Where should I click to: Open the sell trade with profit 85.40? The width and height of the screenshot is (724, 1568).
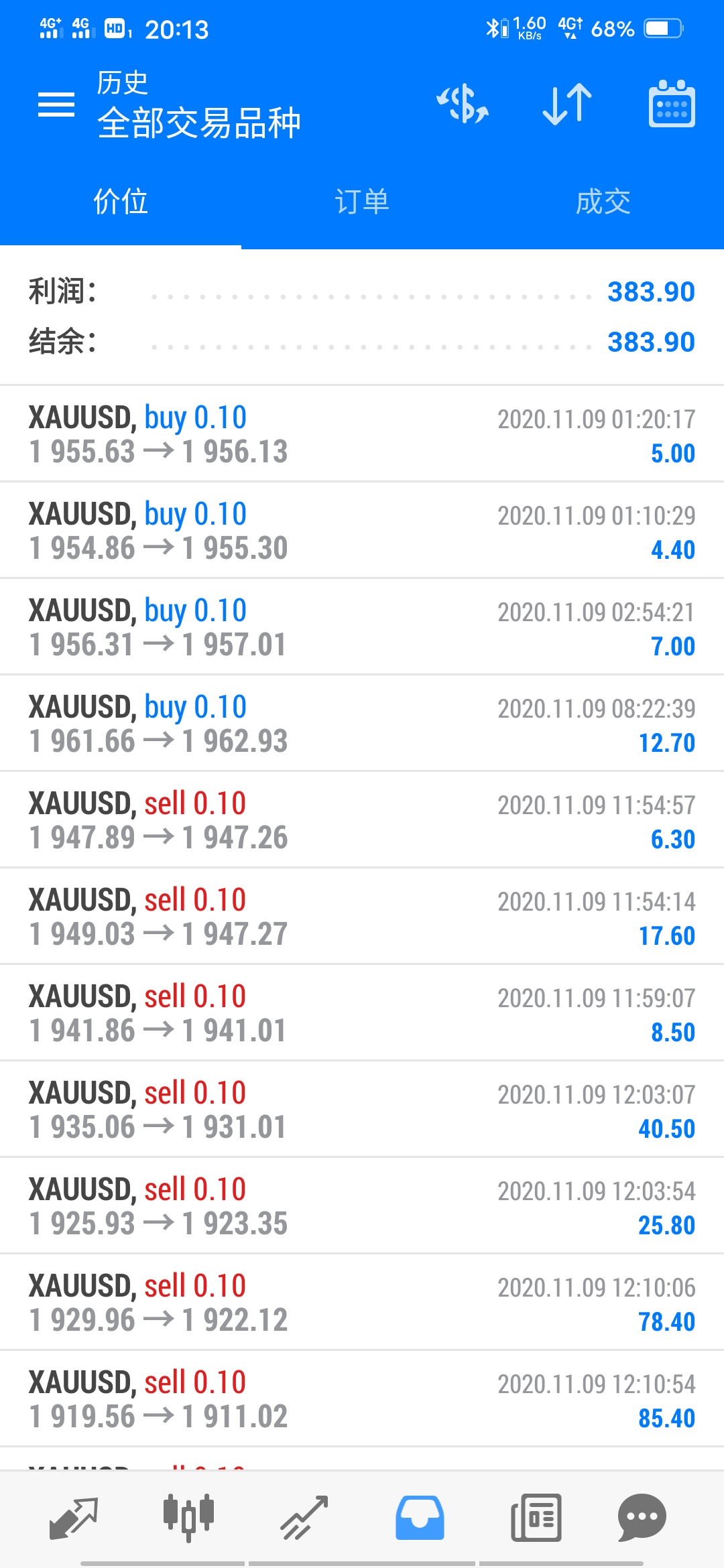pyautogui.click(x=362, y=1398)
